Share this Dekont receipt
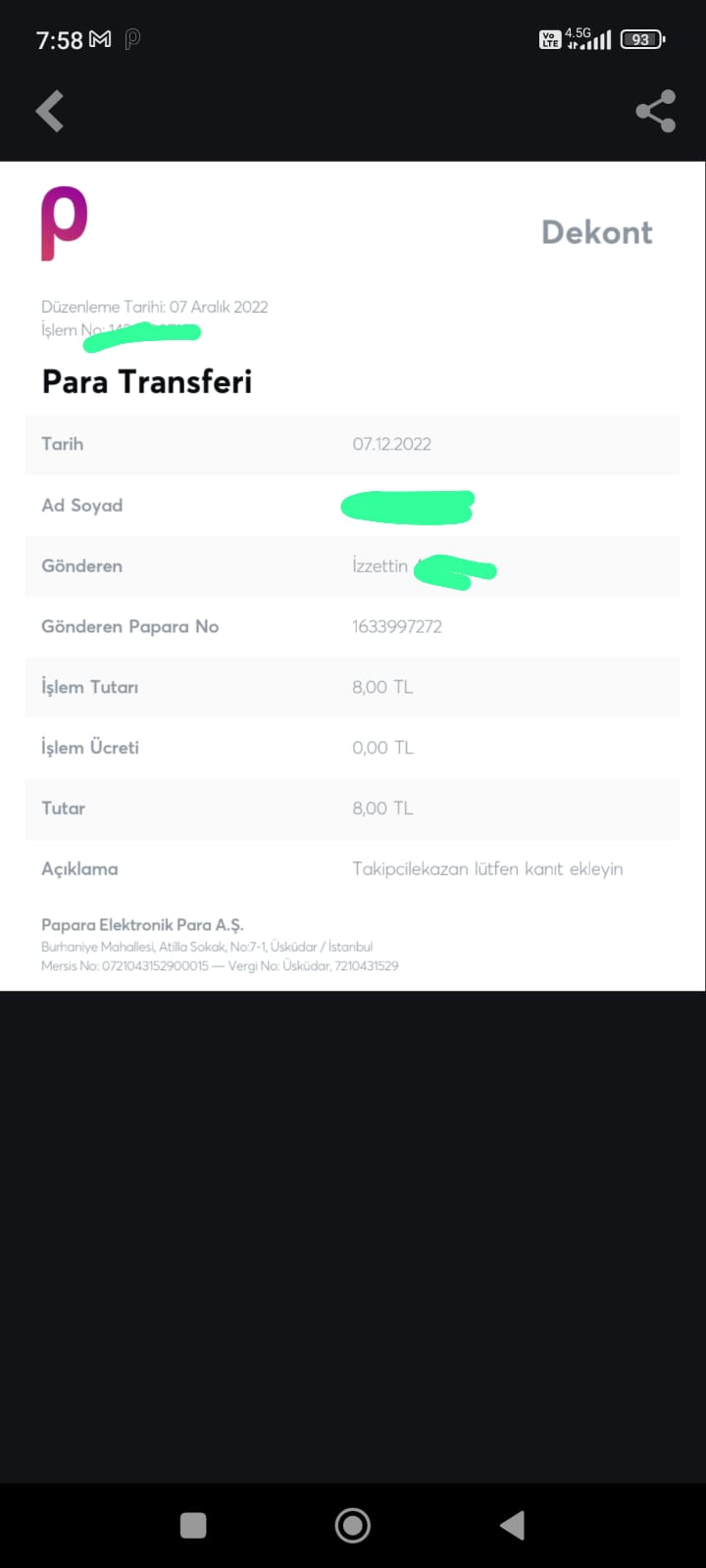The image size is (706, 1568). [x=655, y=111]
